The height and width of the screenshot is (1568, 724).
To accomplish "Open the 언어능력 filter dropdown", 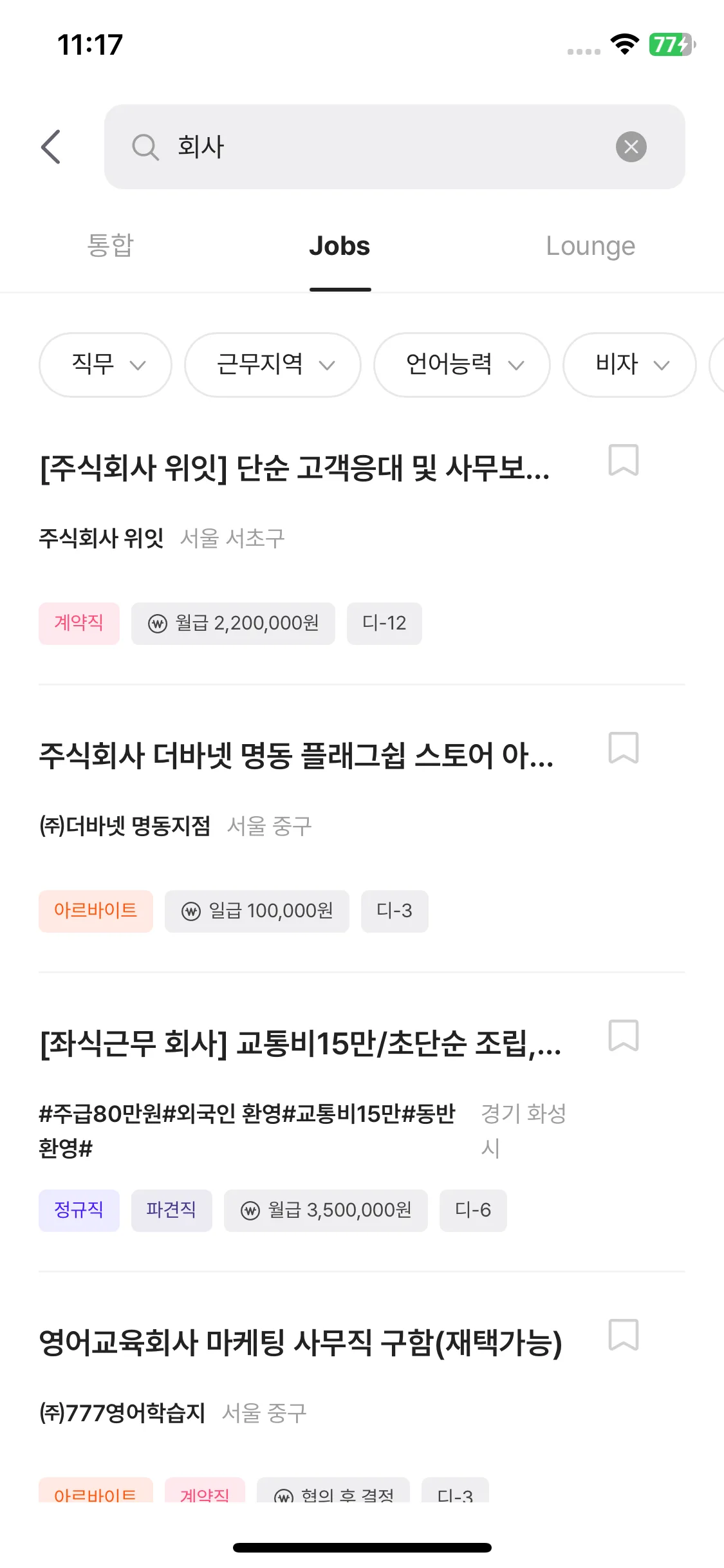I will click(x=462, y=365).
